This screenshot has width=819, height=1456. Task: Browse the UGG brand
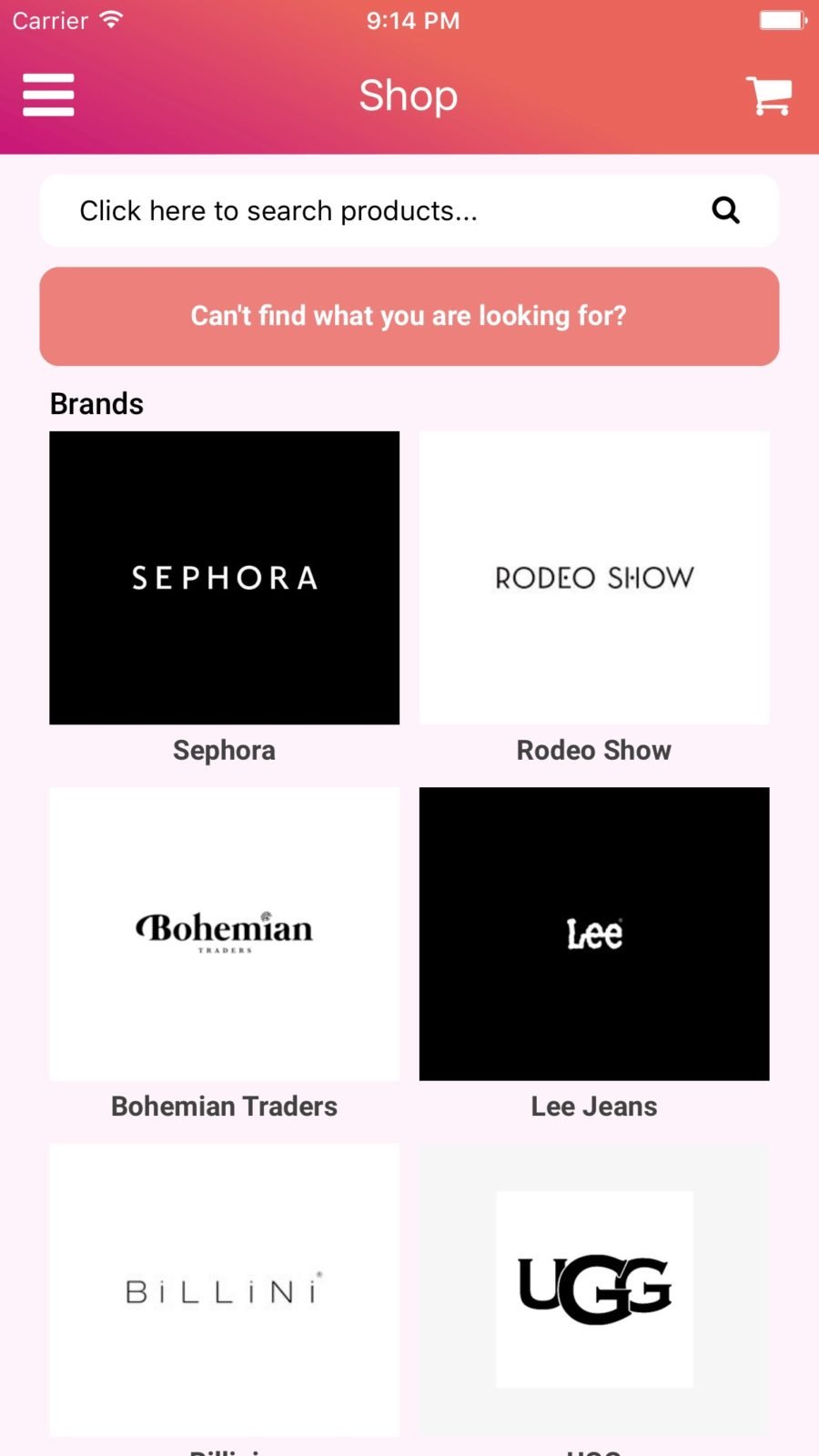(x=594, y=1289)
